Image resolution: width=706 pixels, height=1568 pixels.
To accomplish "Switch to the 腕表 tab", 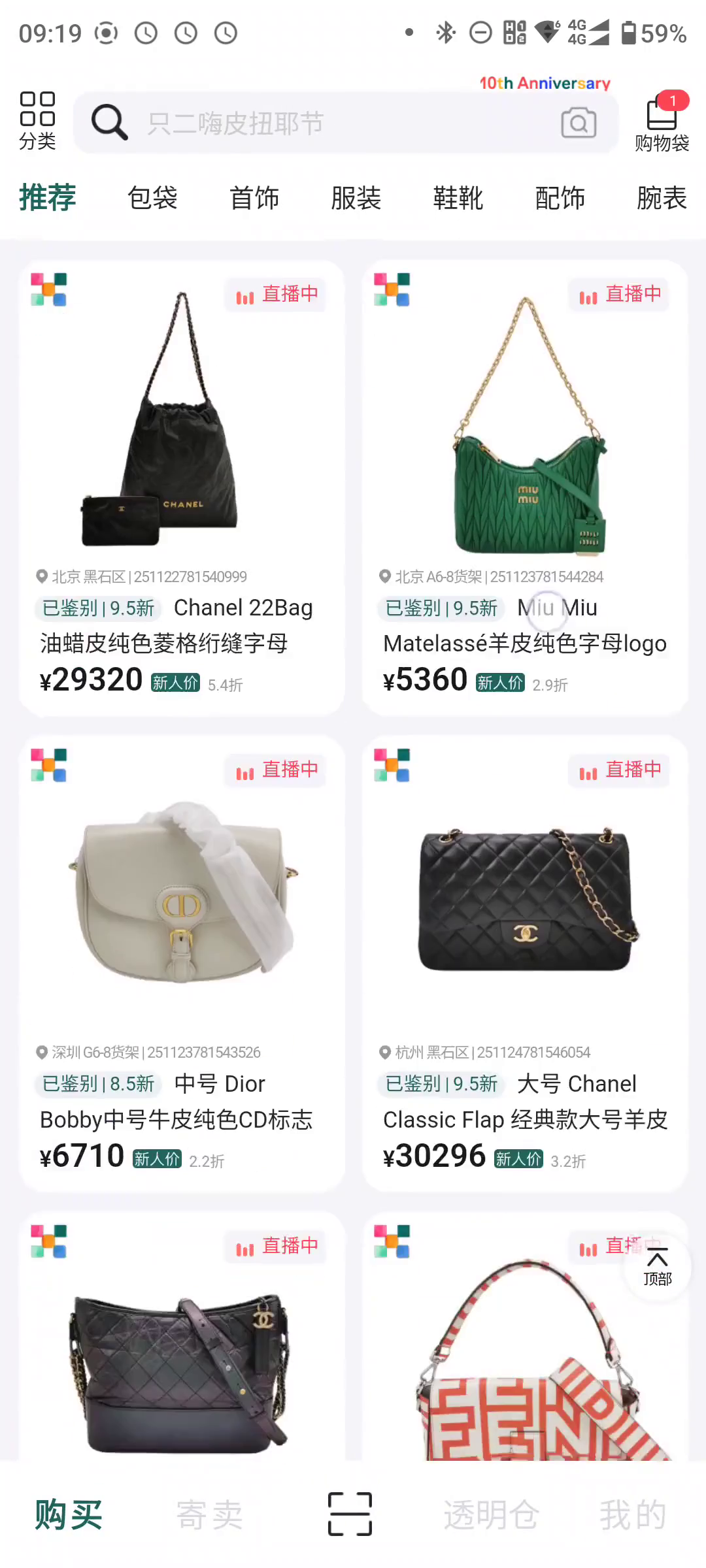I will click(x=662, y=198).
